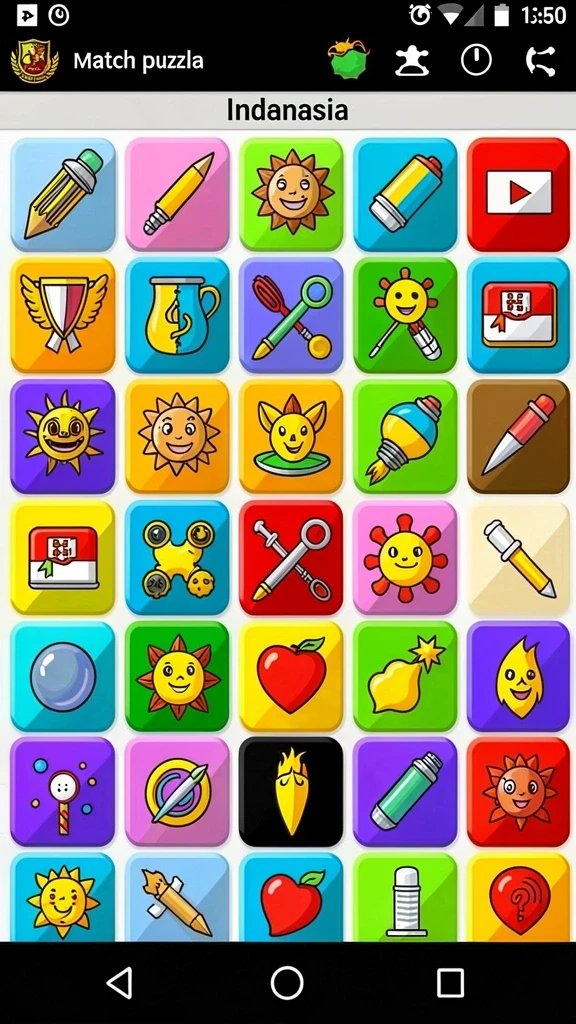
Task: Select the green tube on purple tile
Action: (405, 792)
